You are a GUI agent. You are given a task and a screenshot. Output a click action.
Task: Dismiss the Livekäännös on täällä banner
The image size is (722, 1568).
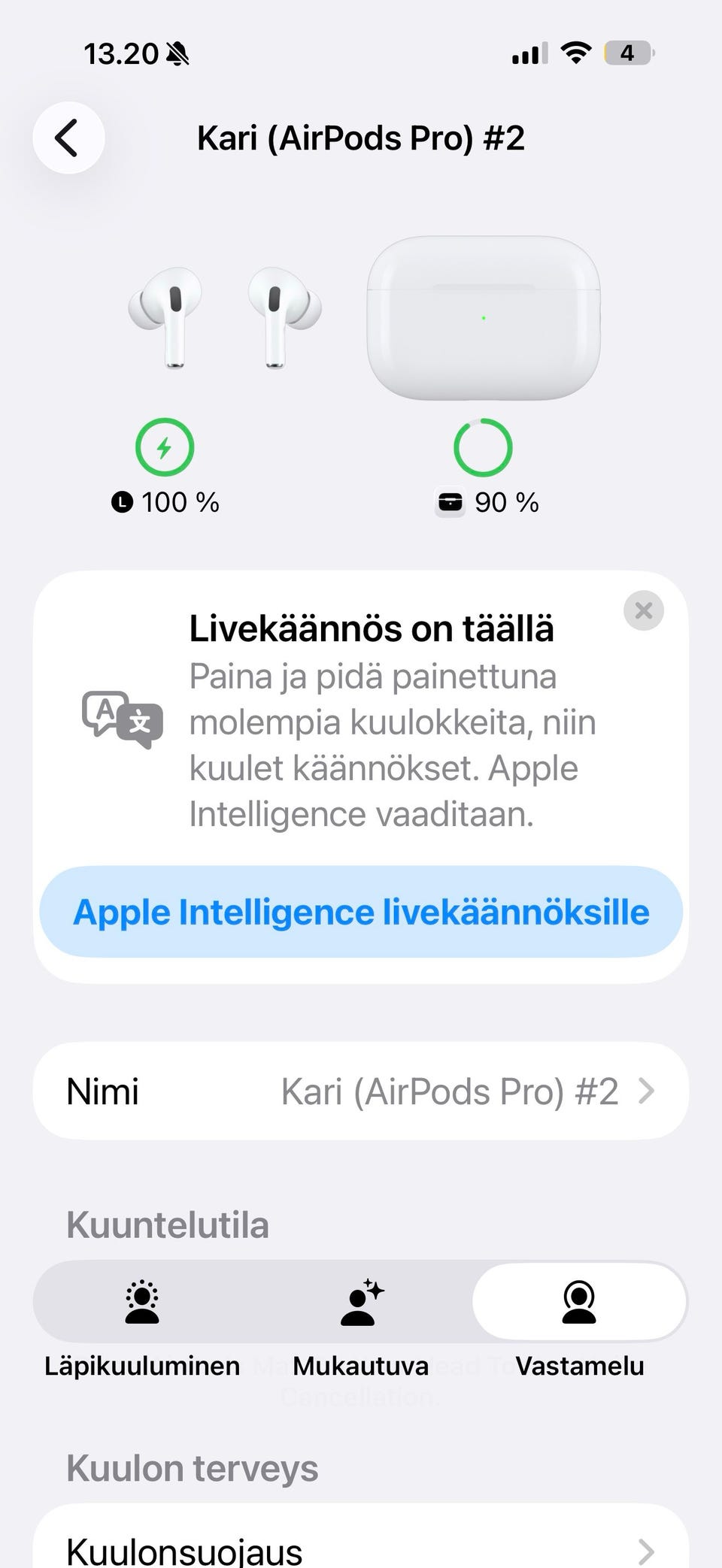click(643, 610)
